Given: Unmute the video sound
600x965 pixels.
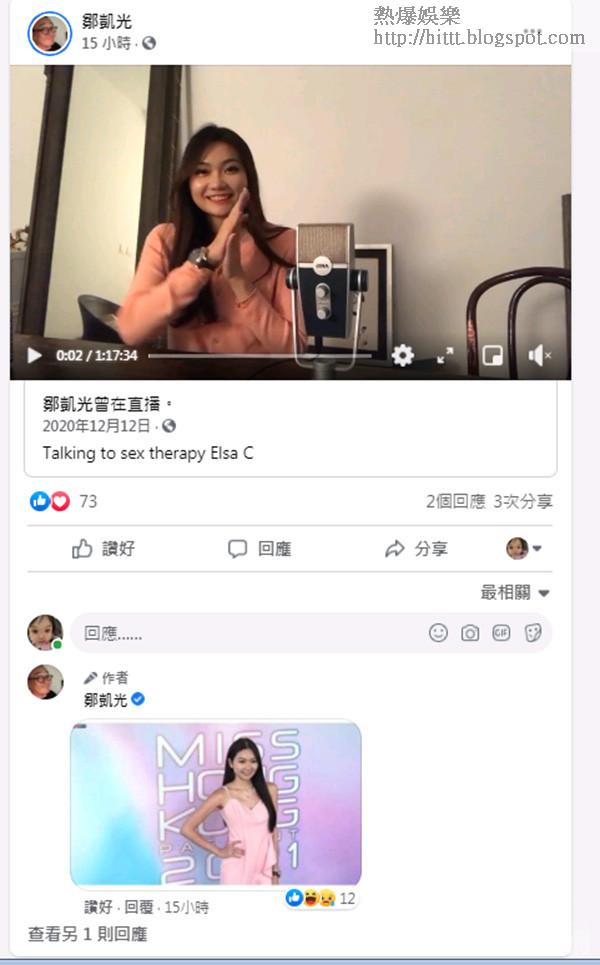Looking at the screenshot, I should coord(539,355).
